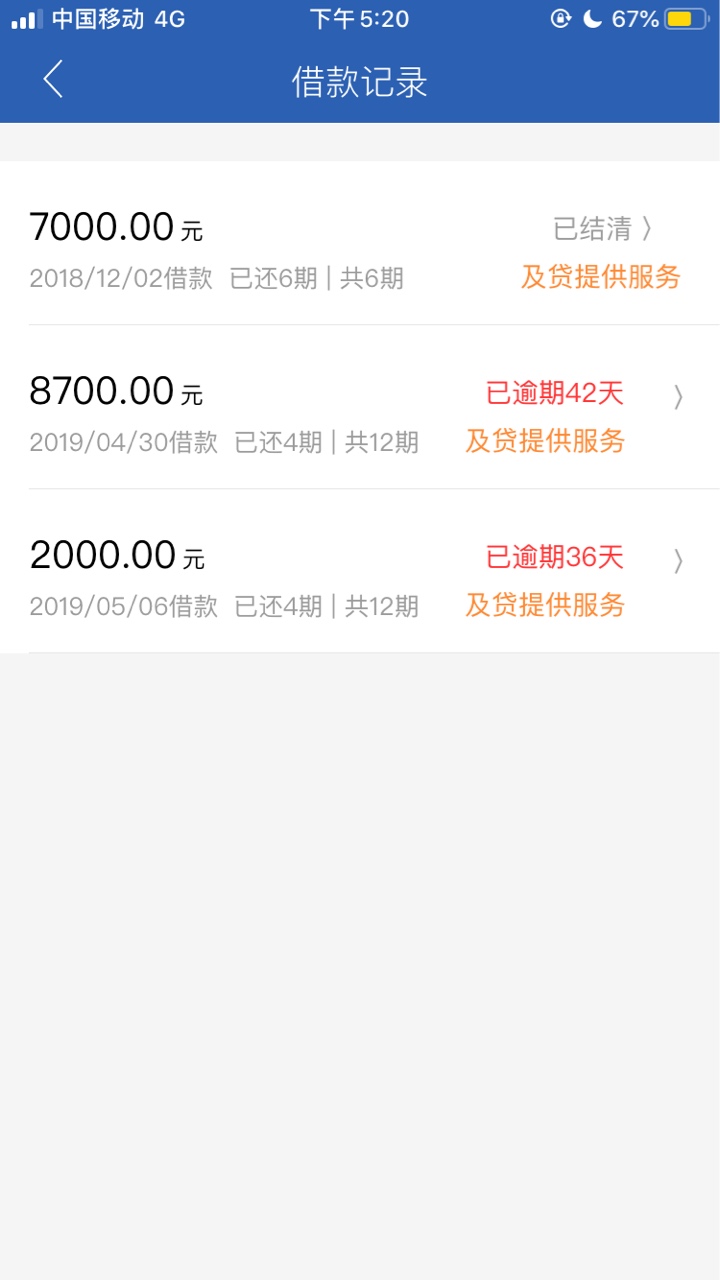Open the settled 7000.00元 loan record
720x1280 pixels.
pyautogui.click(x=360, y=243)
